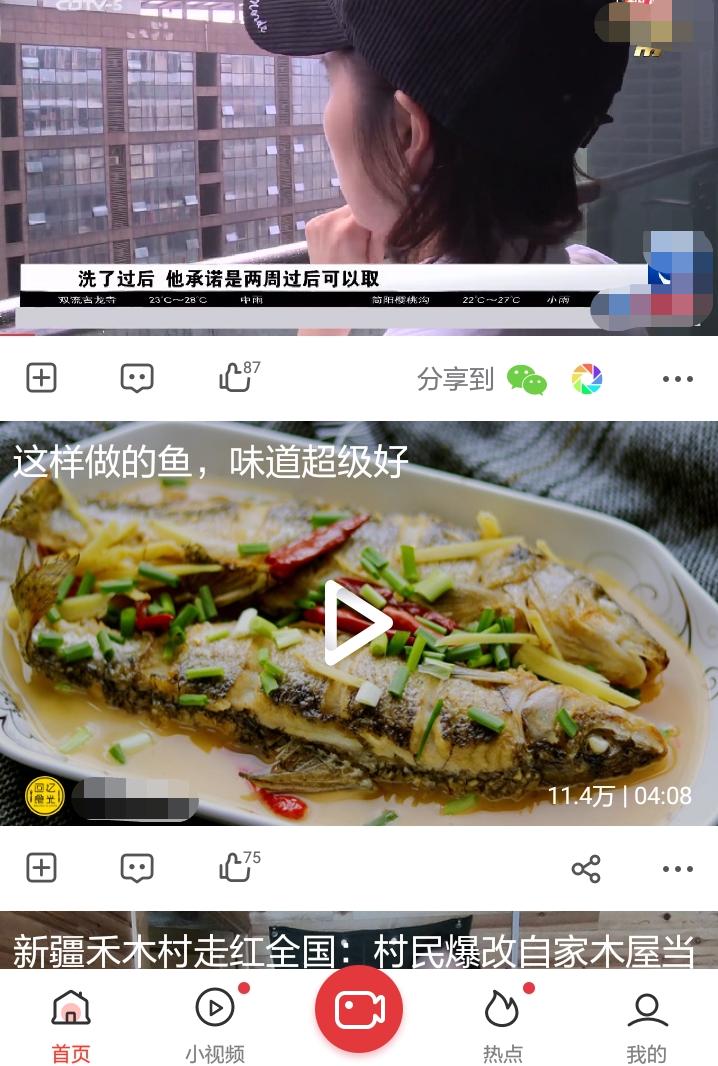718x1066 pixels.
Task: Play the fish cooking video
Action: coord(358,622)
